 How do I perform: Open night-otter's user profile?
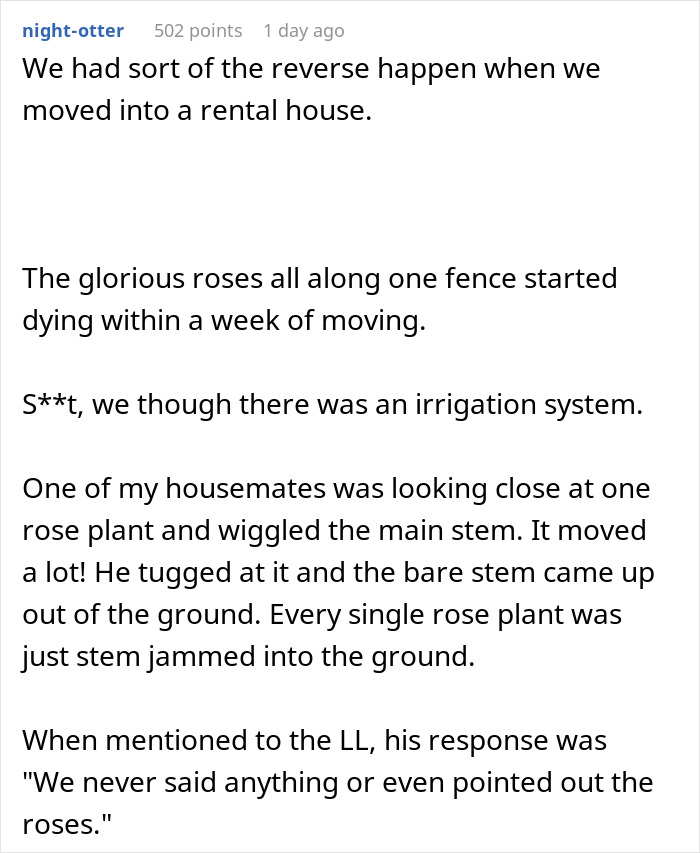tap(73, 30)
